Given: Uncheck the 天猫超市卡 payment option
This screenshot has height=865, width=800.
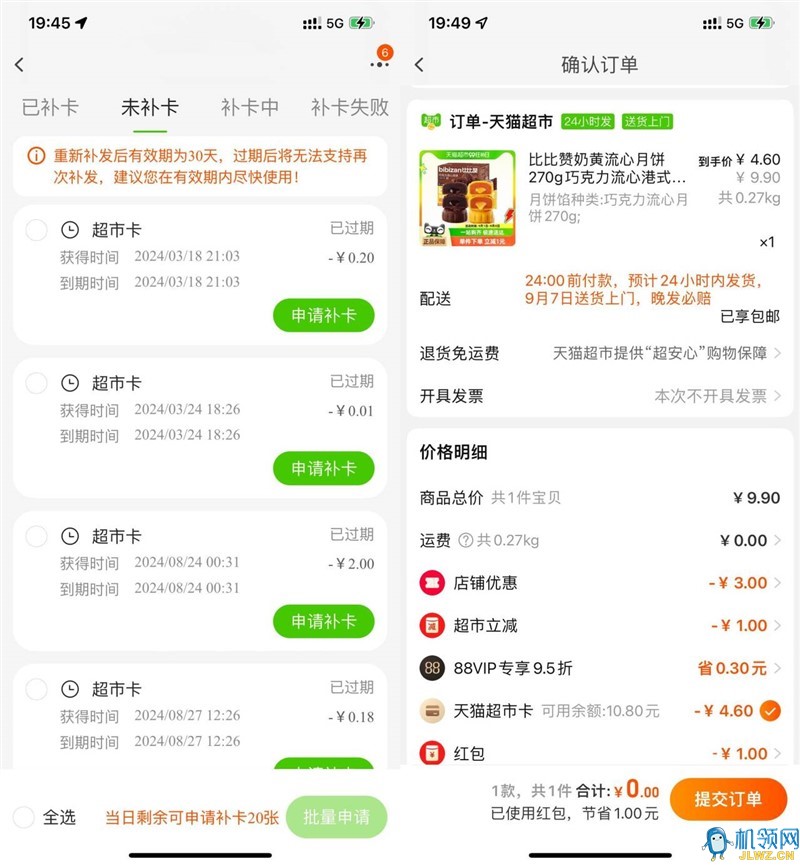Looking at the screenshot, I should [769, 711].
